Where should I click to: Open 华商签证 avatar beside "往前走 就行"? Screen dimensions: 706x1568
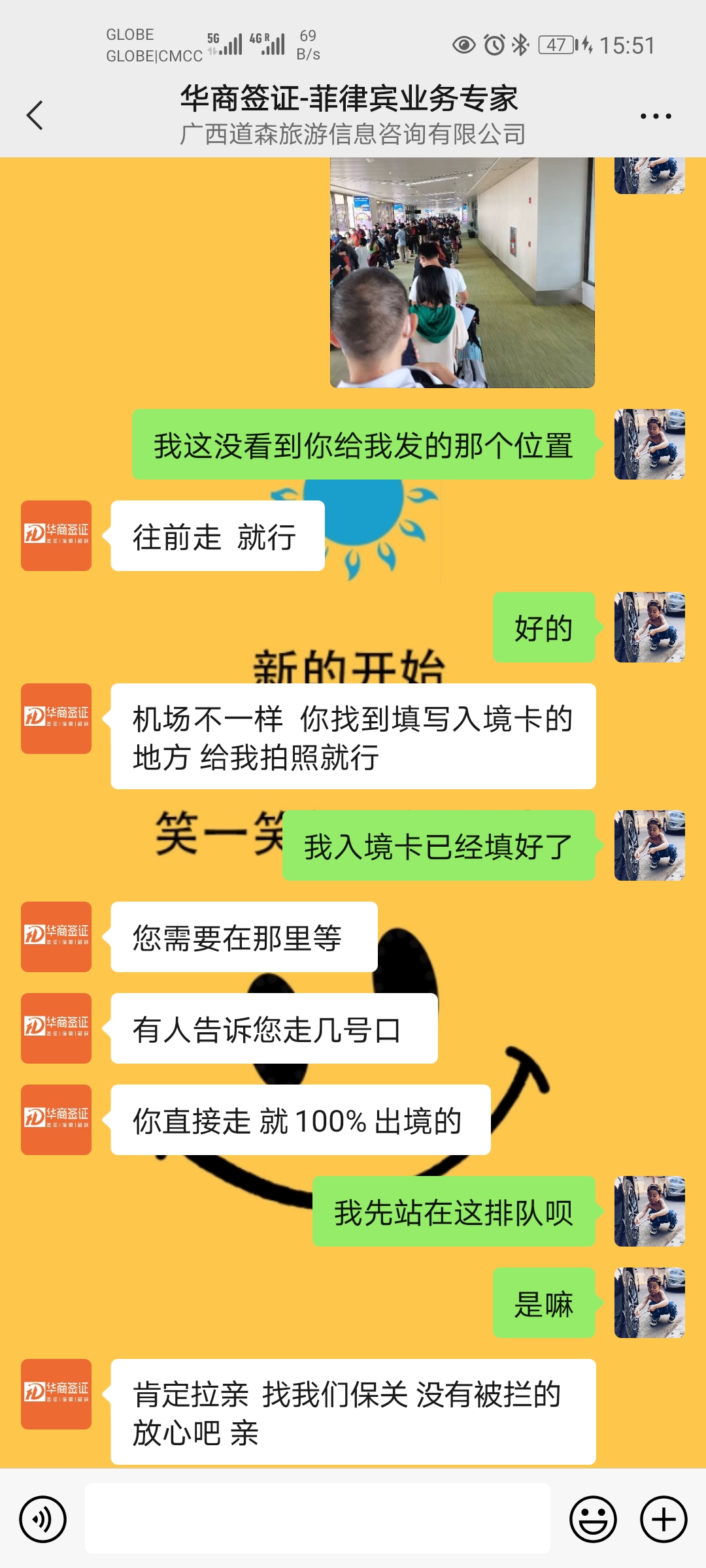56,536
